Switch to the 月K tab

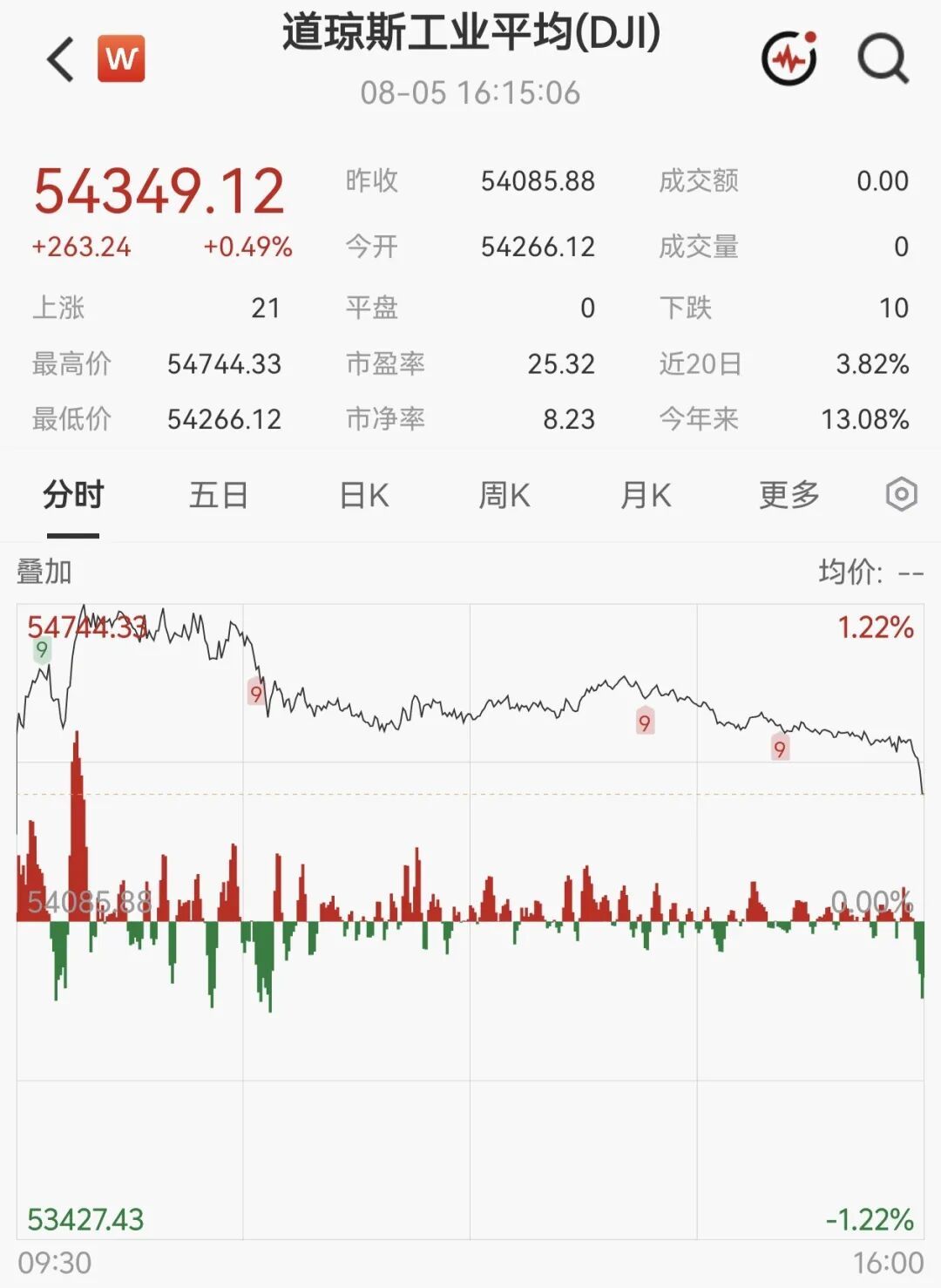pos(646,495)
